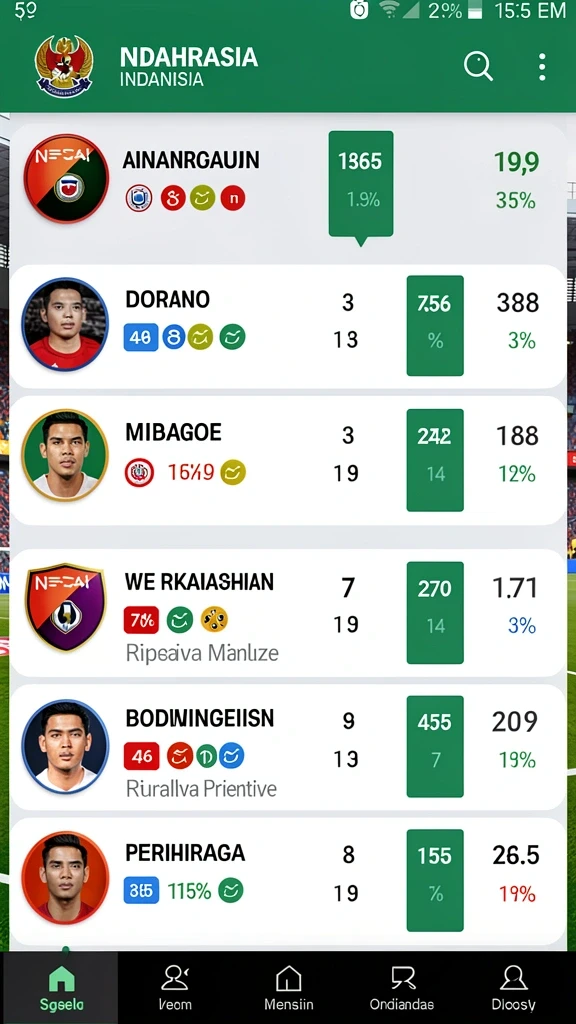
Task: Switch to the Diocsy profile tab
Action: [514, 987]
